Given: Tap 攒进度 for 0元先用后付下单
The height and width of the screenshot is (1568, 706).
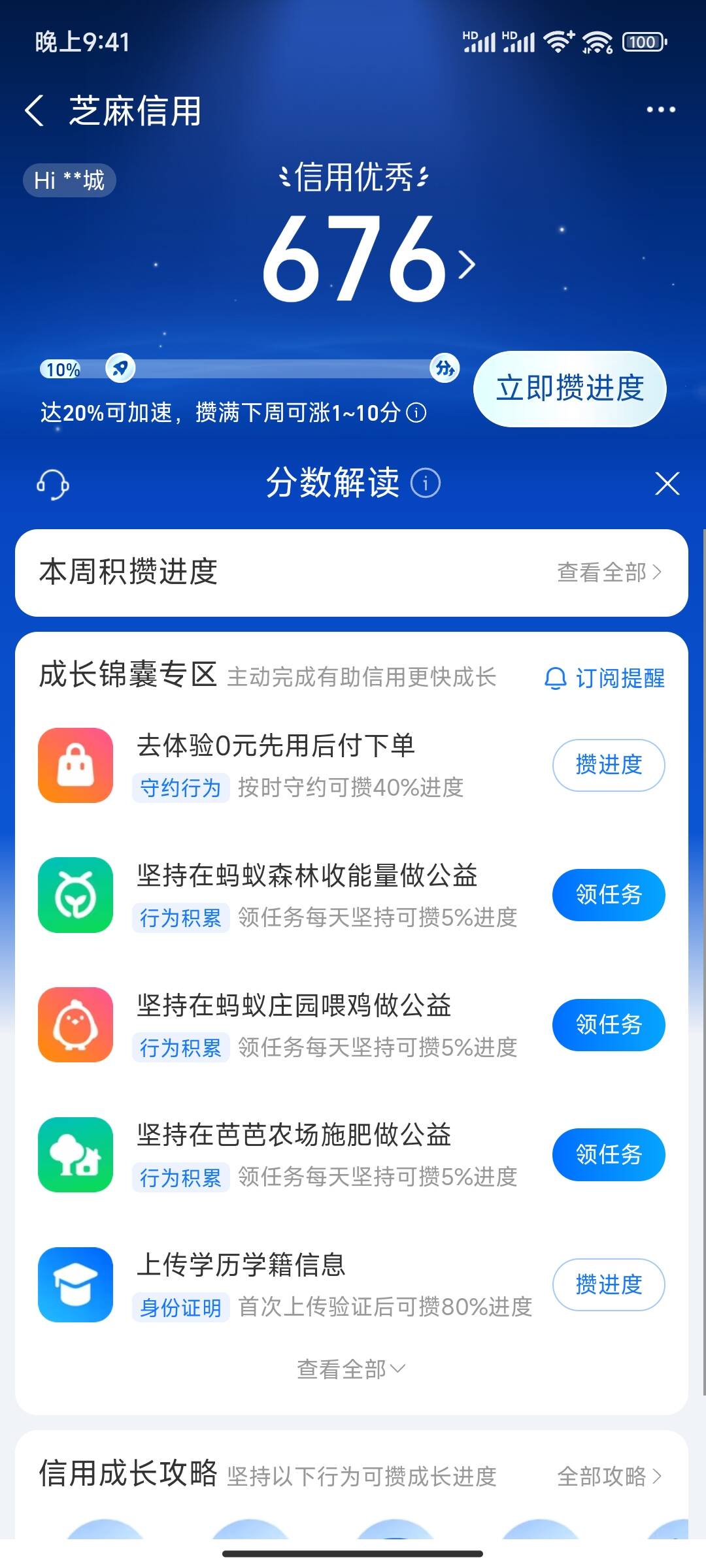Looking at the screenshot, I should (x=609, y=764).
